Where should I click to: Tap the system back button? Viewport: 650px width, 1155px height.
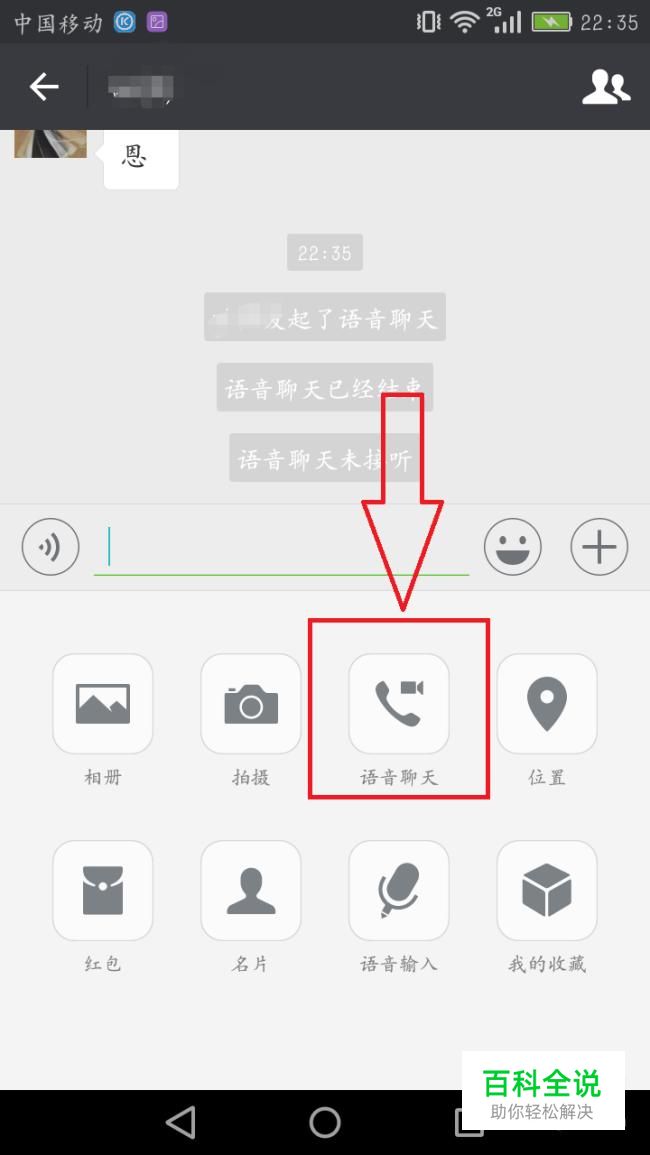181,1122
